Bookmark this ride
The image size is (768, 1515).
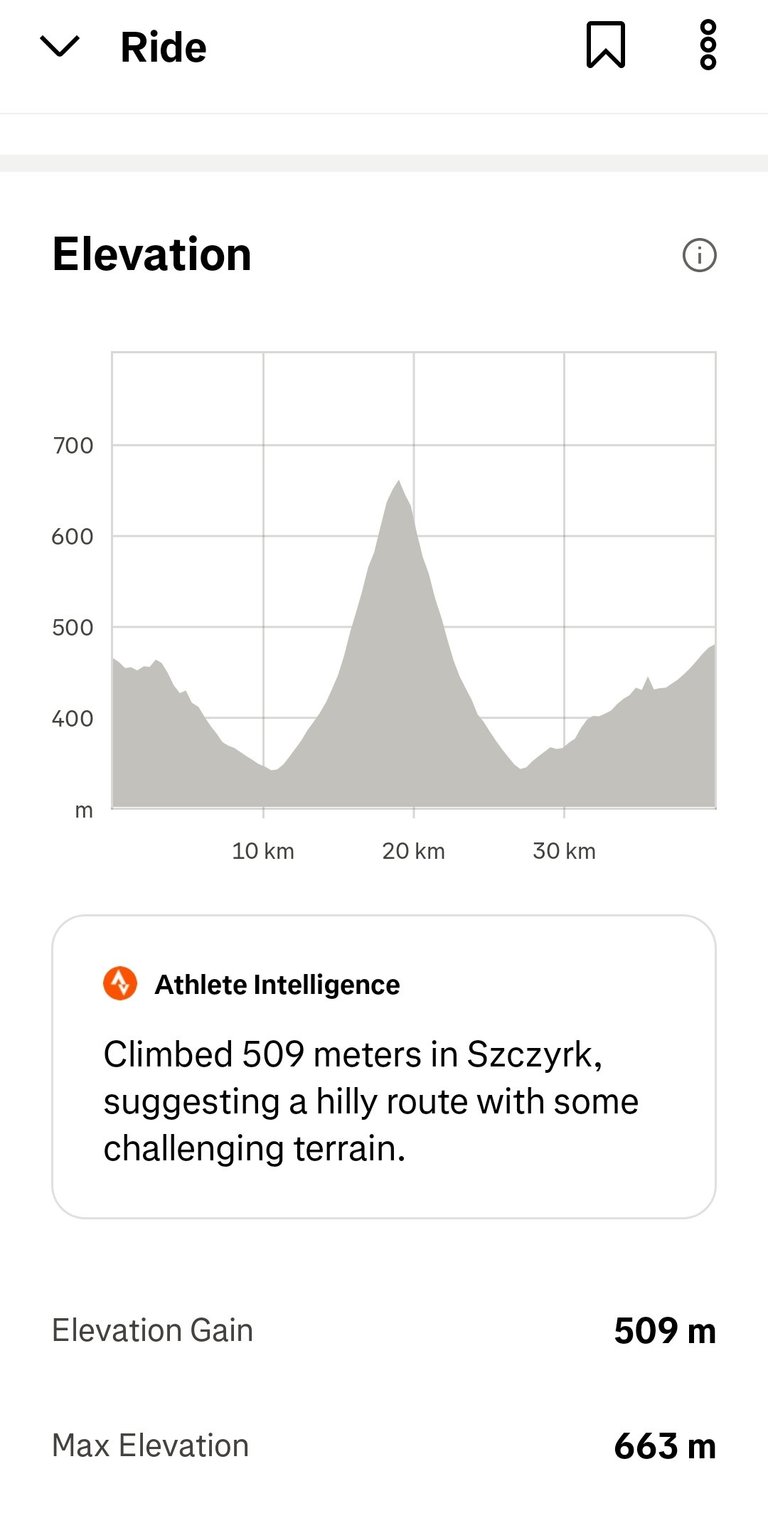pos(605,46)
